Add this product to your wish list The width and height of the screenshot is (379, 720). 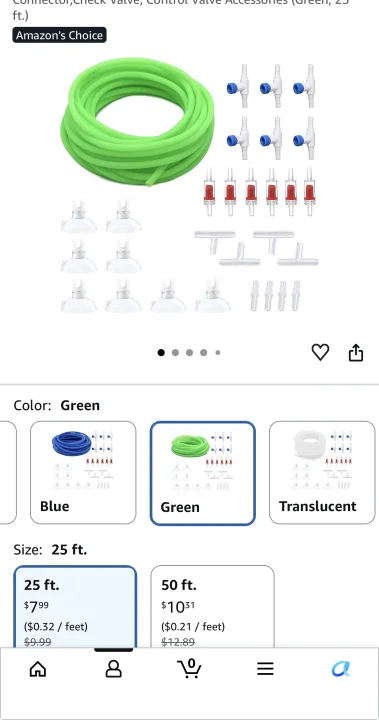(x=320, y=352)
